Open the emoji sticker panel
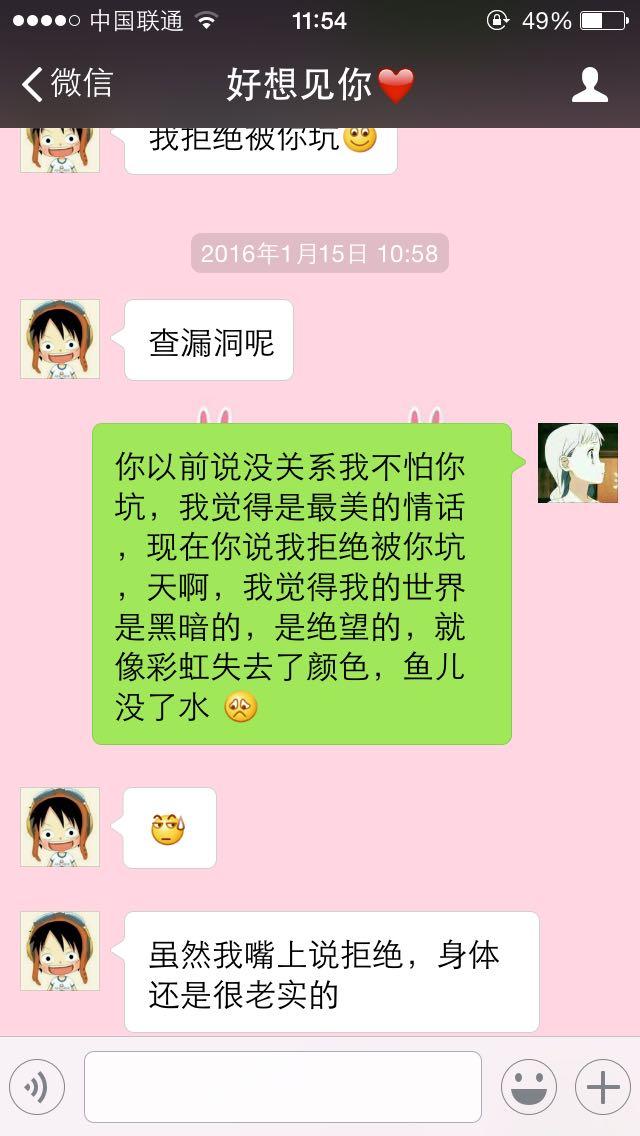 [x=529, y=1087]
